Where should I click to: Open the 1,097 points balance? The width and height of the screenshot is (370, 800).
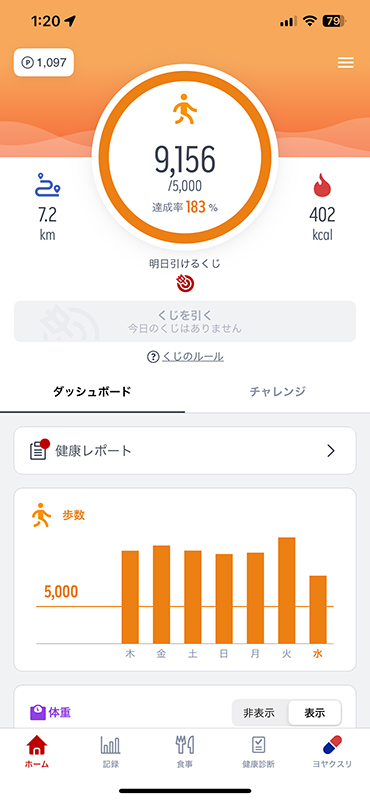[x=44, y=63]
